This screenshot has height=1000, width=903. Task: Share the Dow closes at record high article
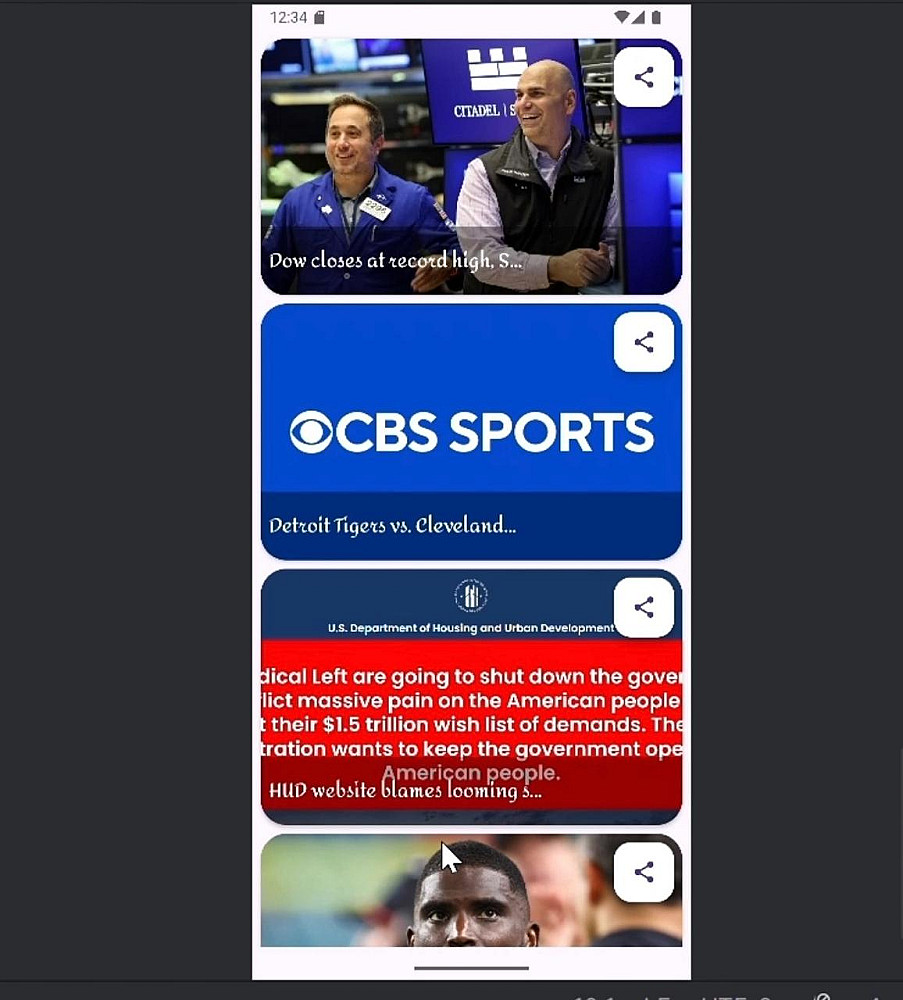[644, 77]
